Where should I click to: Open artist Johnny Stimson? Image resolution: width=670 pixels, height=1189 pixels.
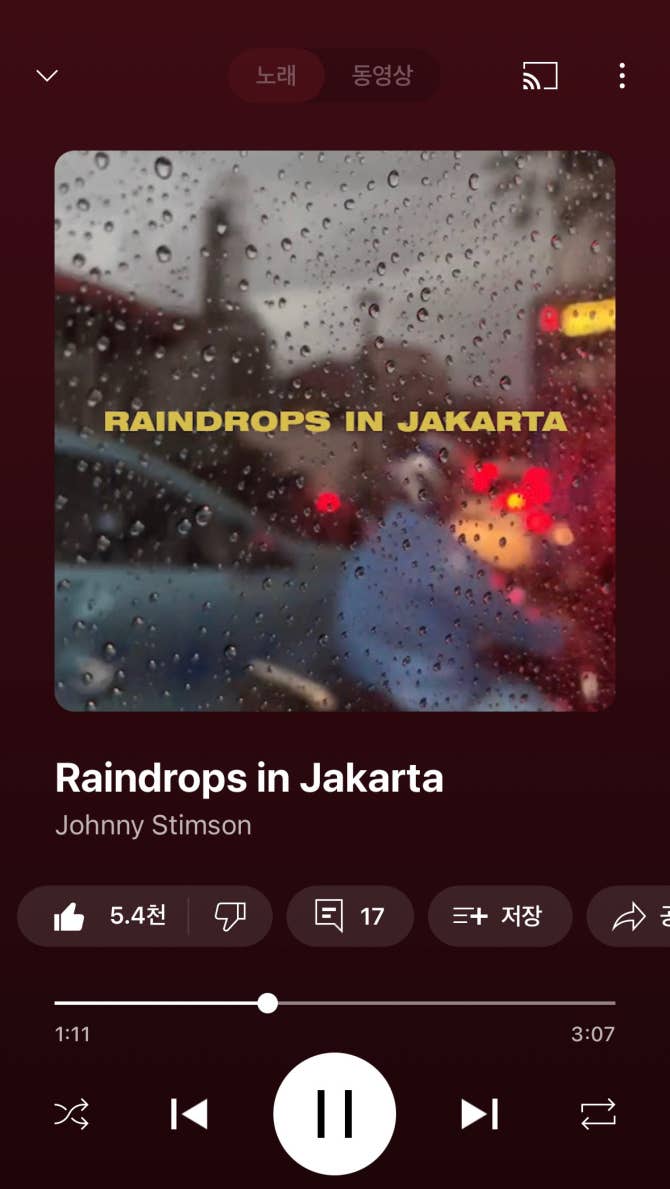(153, 825)
